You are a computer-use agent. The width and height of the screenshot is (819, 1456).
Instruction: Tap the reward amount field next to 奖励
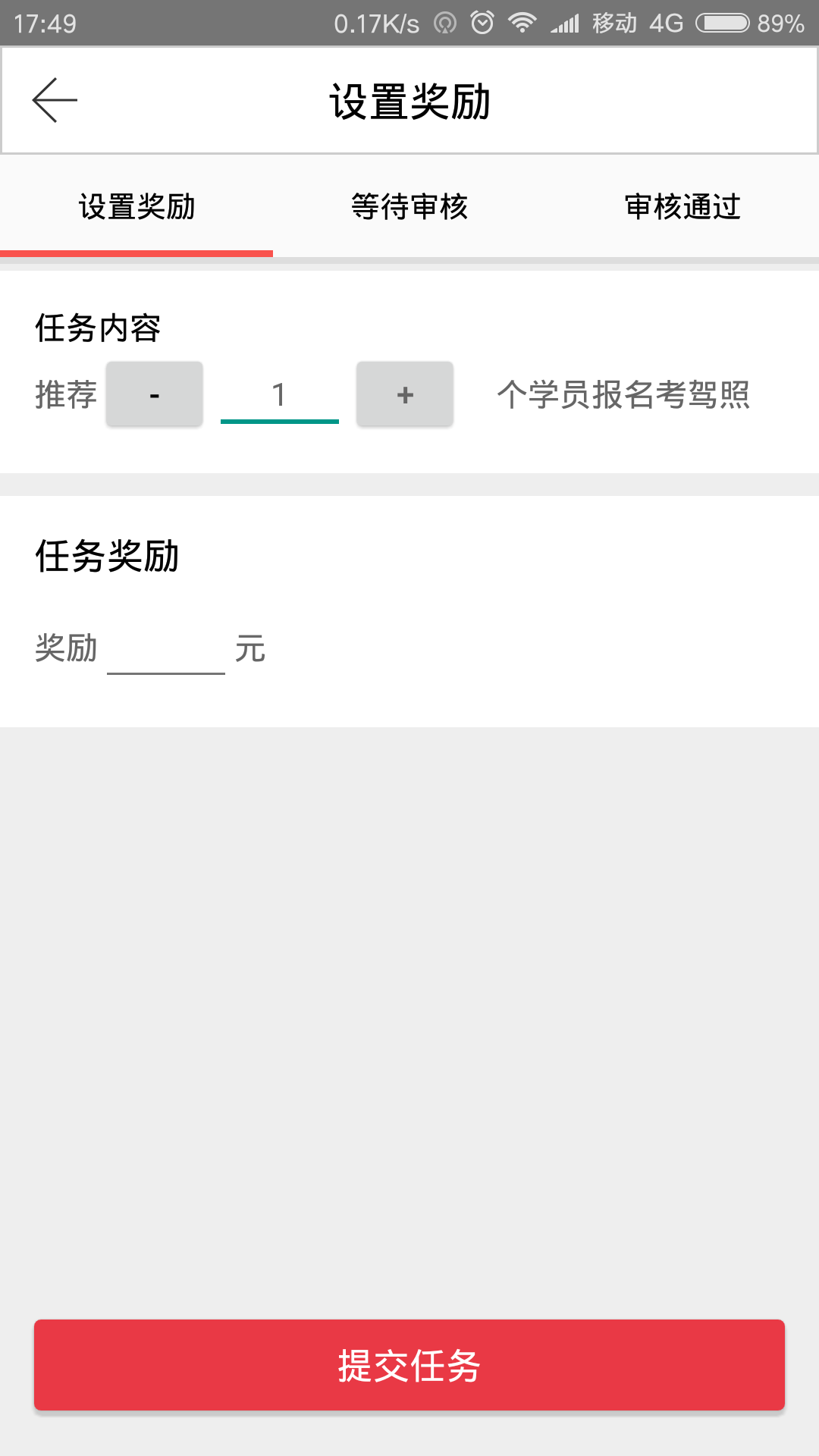pyautogui.click(x=165, y=648)
